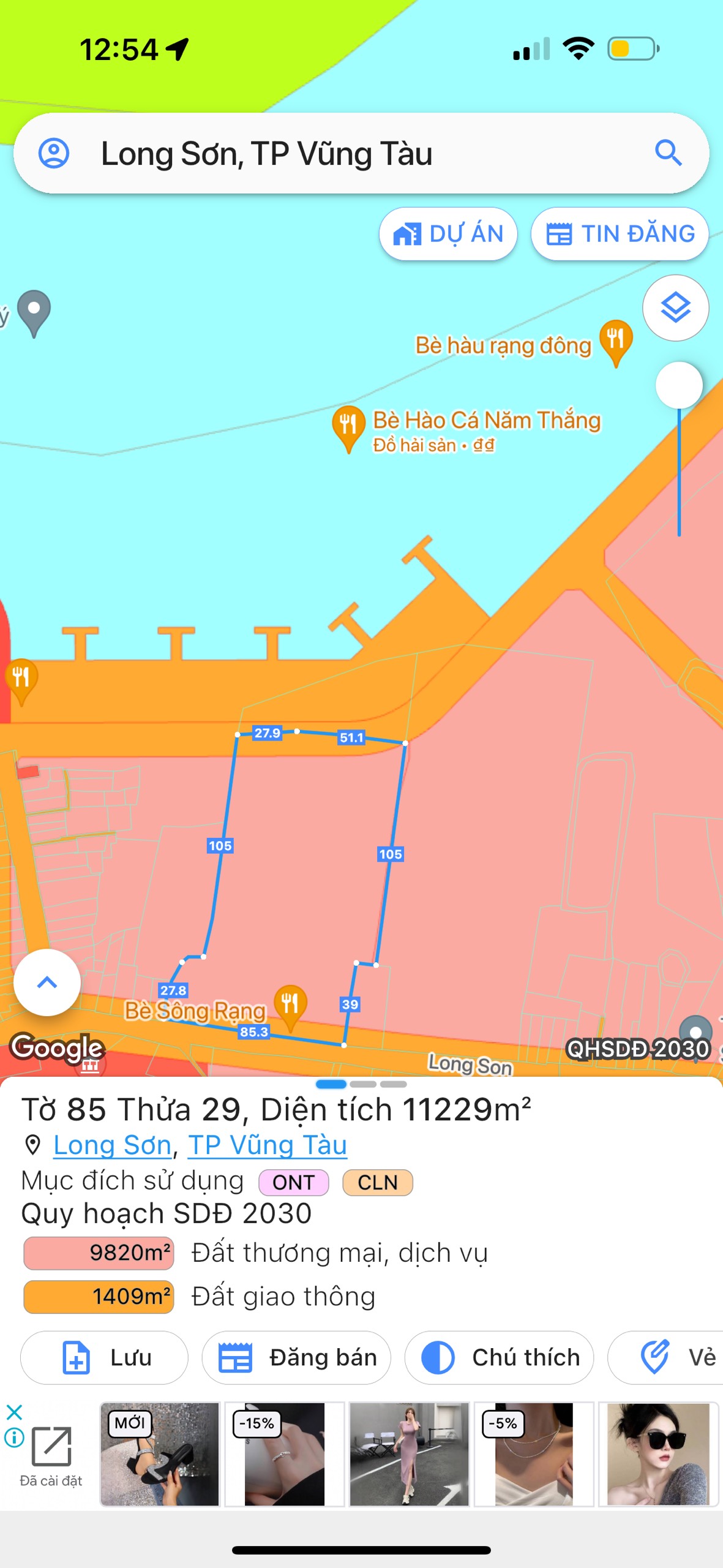Expand panel with the up chevron button
Image resolution: width=723 pixels, height=1568 pixels.
pos(47,982)
